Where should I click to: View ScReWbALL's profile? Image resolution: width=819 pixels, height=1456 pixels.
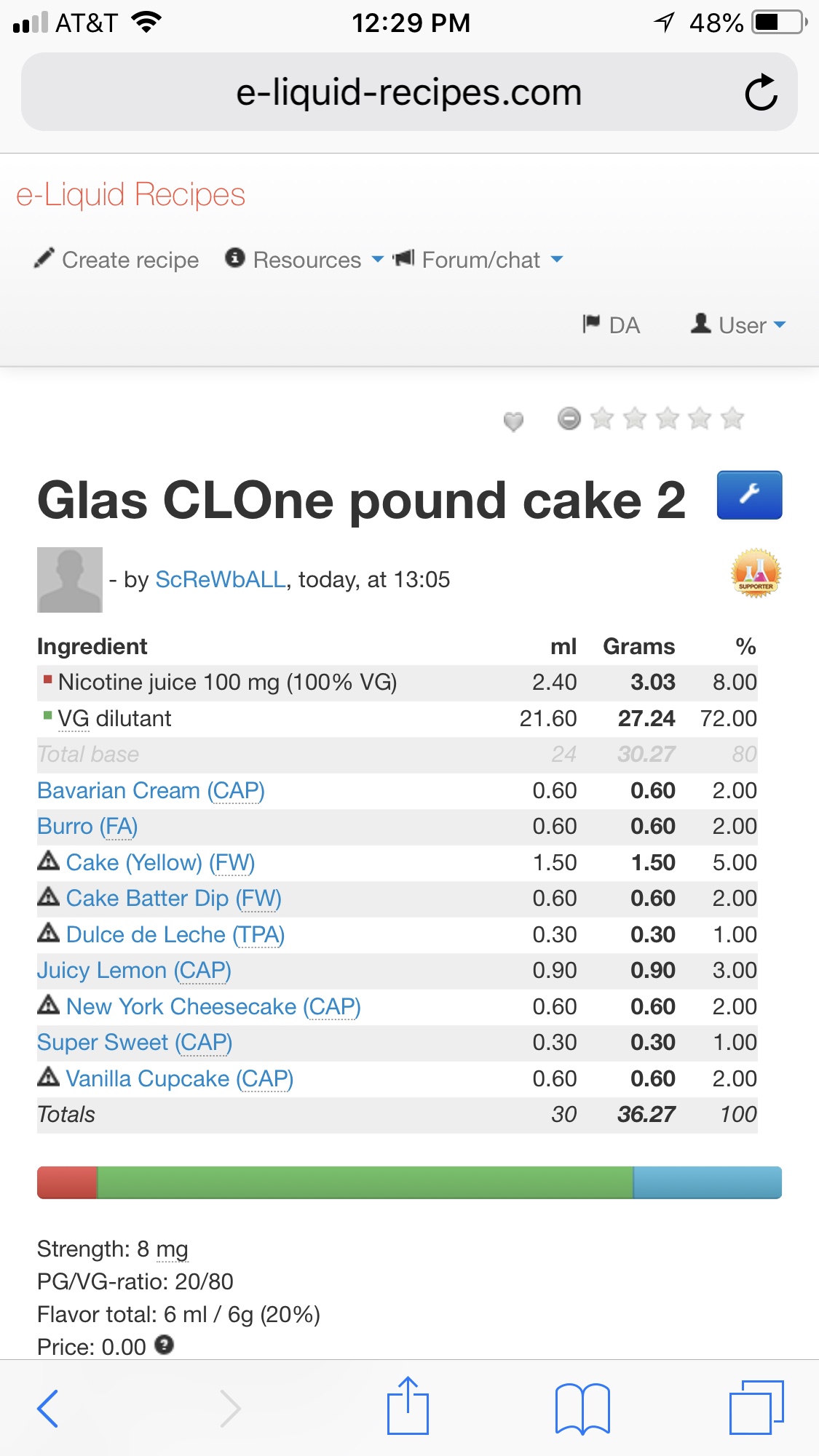pyautogui.click(x=221, y=579)
